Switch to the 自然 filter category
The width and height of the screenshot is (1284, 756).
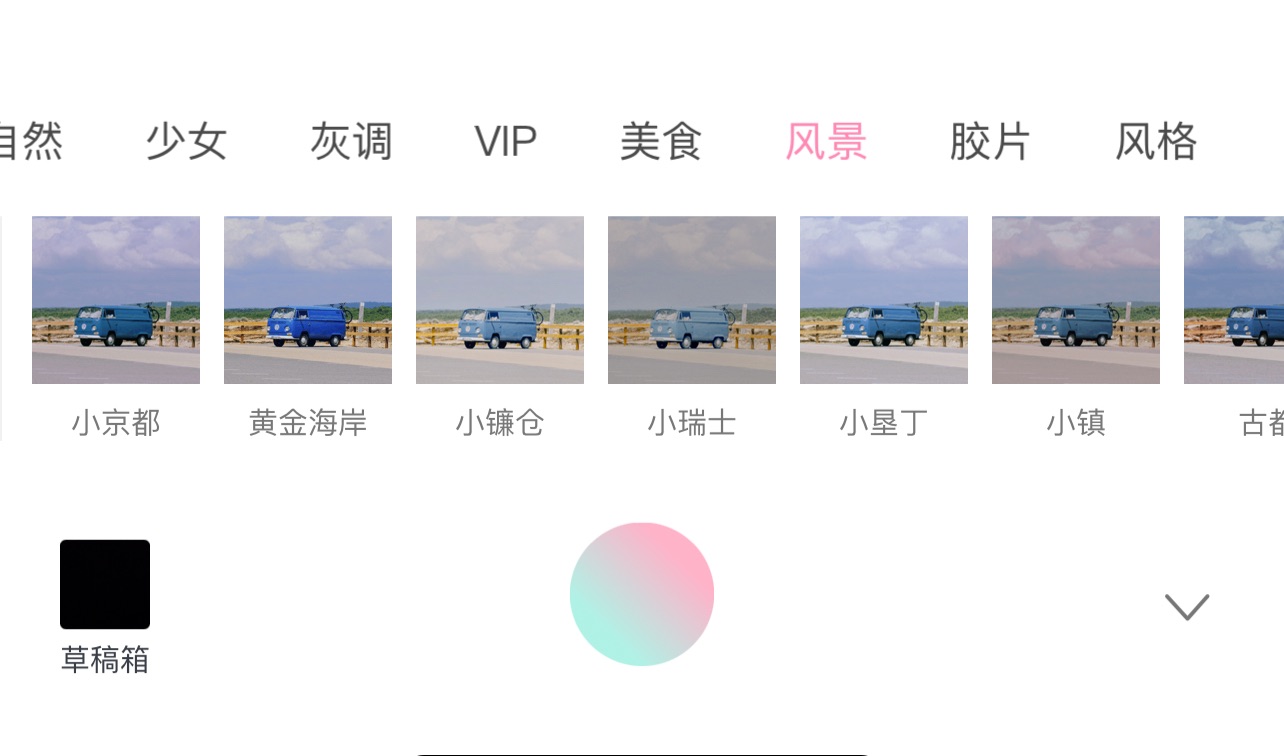tap(30, 142)
